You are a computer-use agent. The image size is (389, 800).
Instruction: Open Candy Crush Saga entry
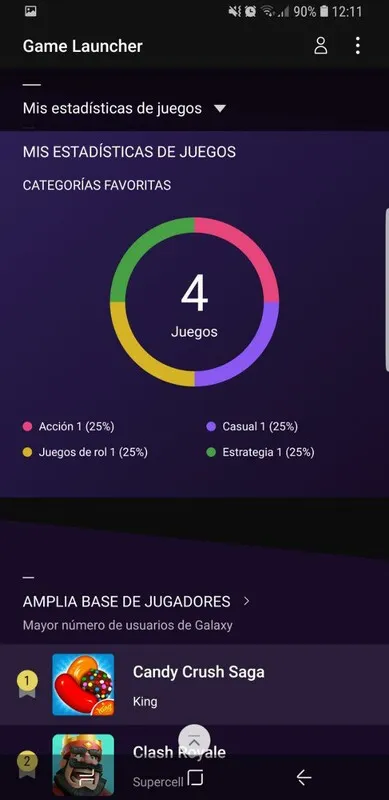point(194,685)
